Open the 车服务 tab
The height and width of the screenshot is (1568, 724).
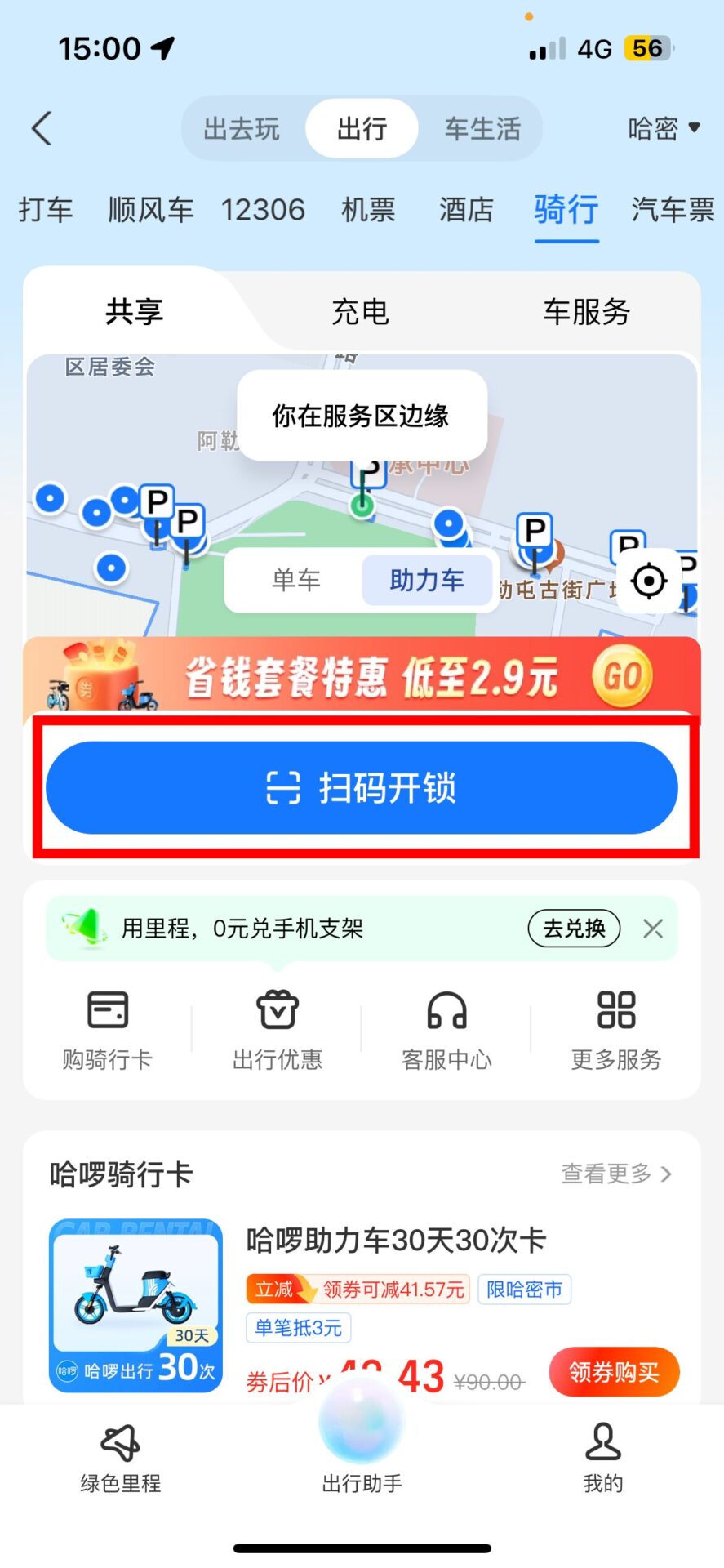[586, 312]
